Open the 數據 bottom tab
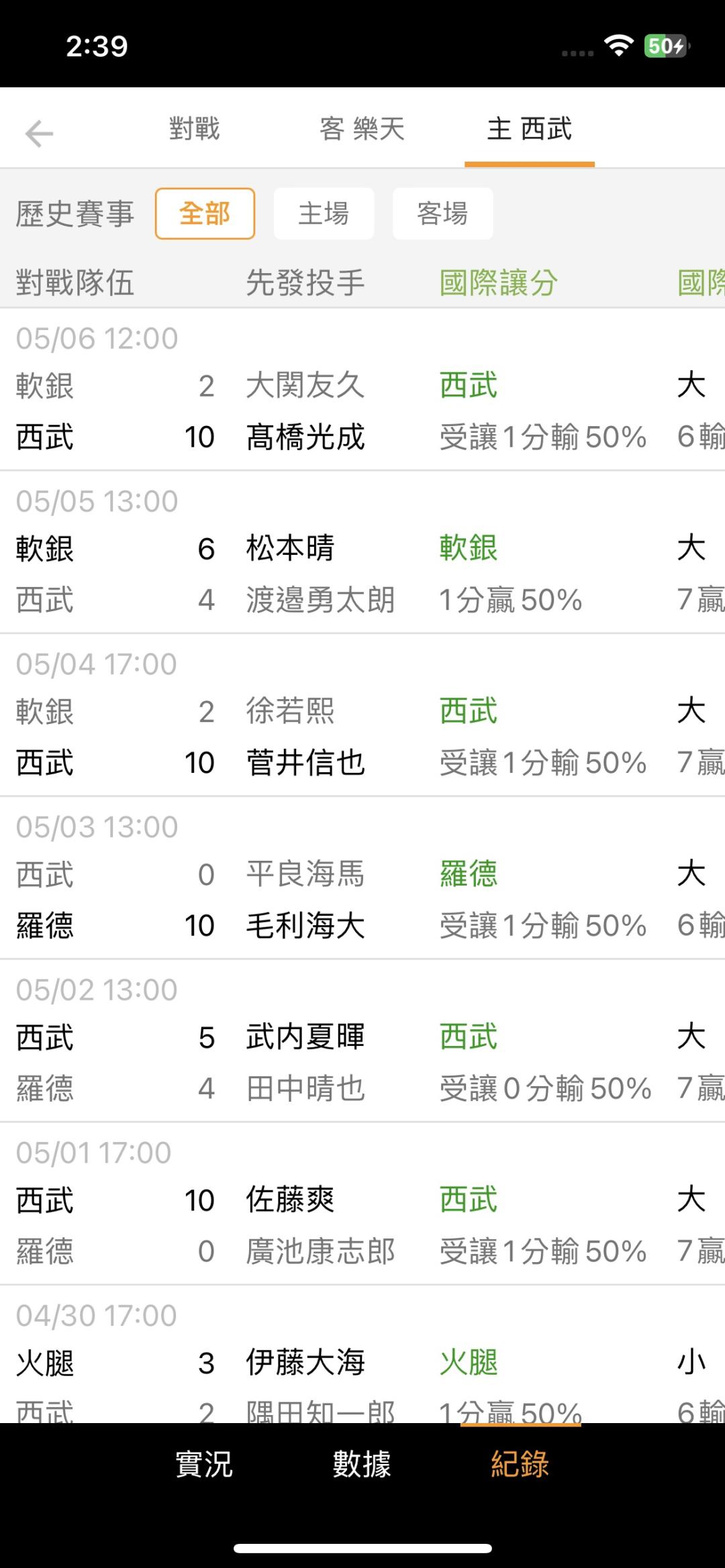725x1568 pixels. pos(362,1463)
